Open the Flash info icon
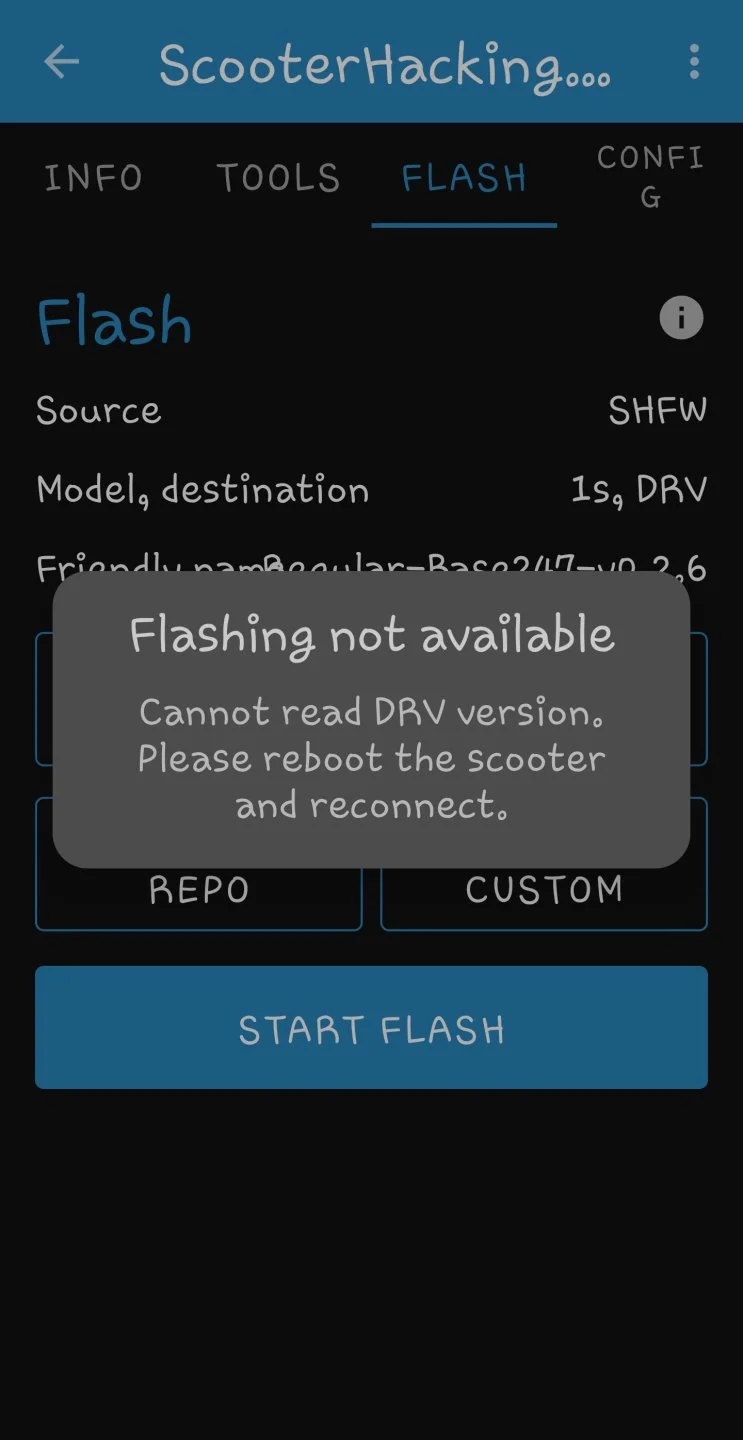The image size is (743, 1440). coord(681,318)
